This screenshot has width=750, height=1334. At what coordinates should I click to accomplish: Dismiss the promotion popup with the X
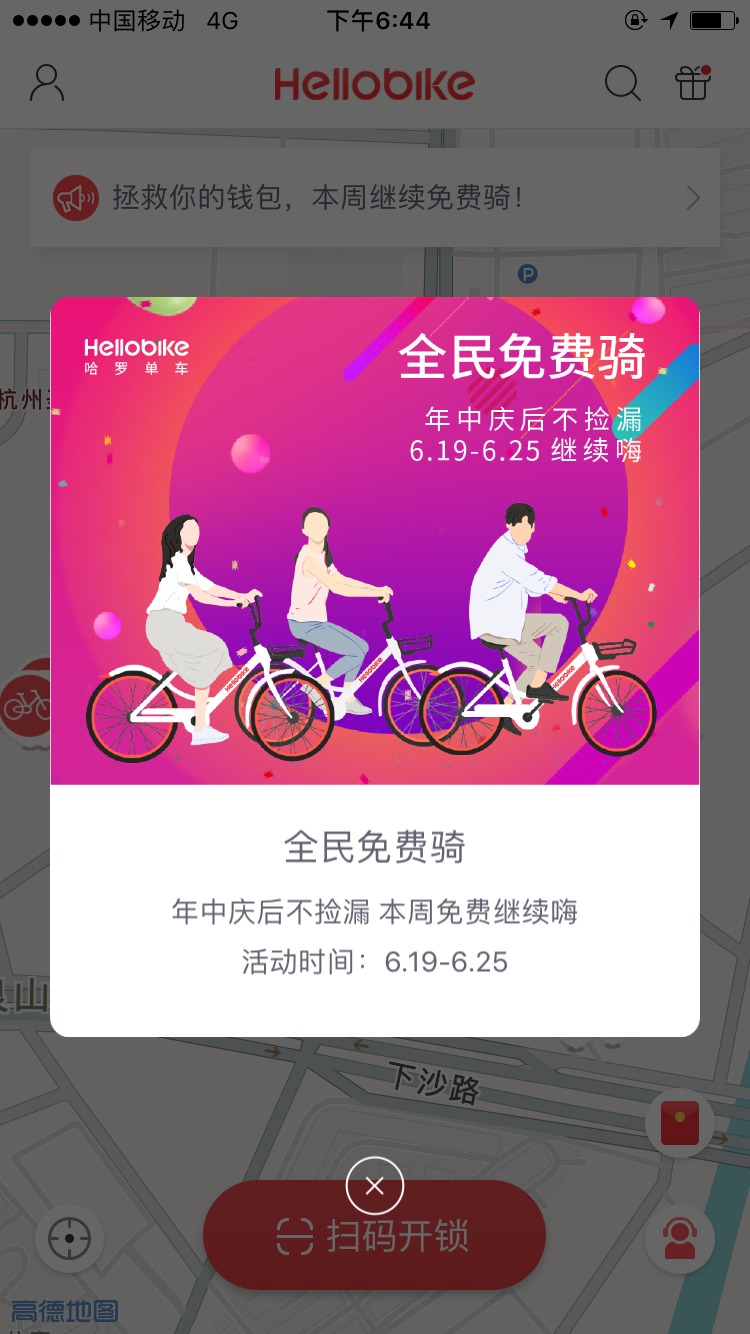(375, 1186)
